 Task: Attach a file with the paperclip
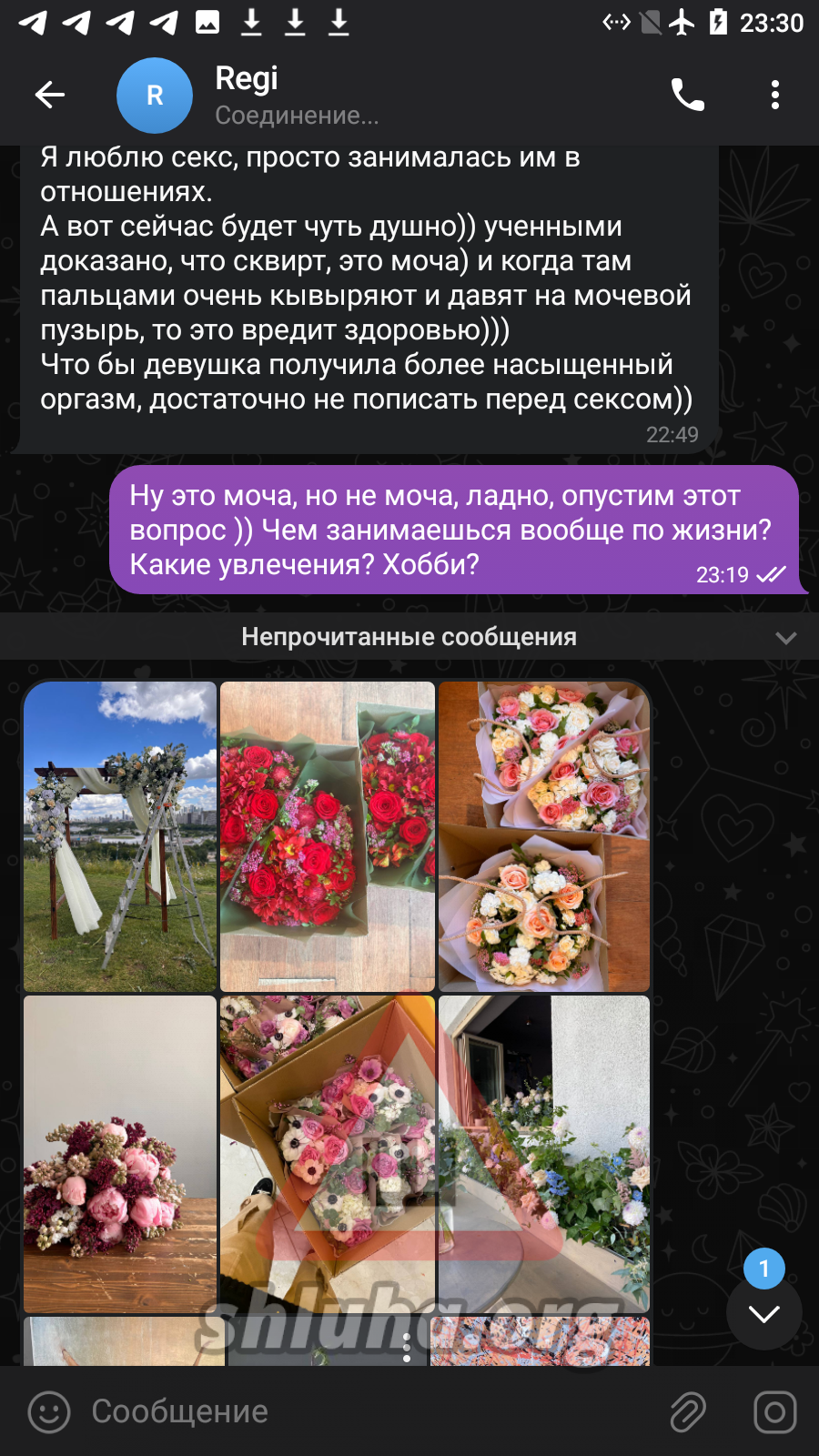coord(688,1412)
